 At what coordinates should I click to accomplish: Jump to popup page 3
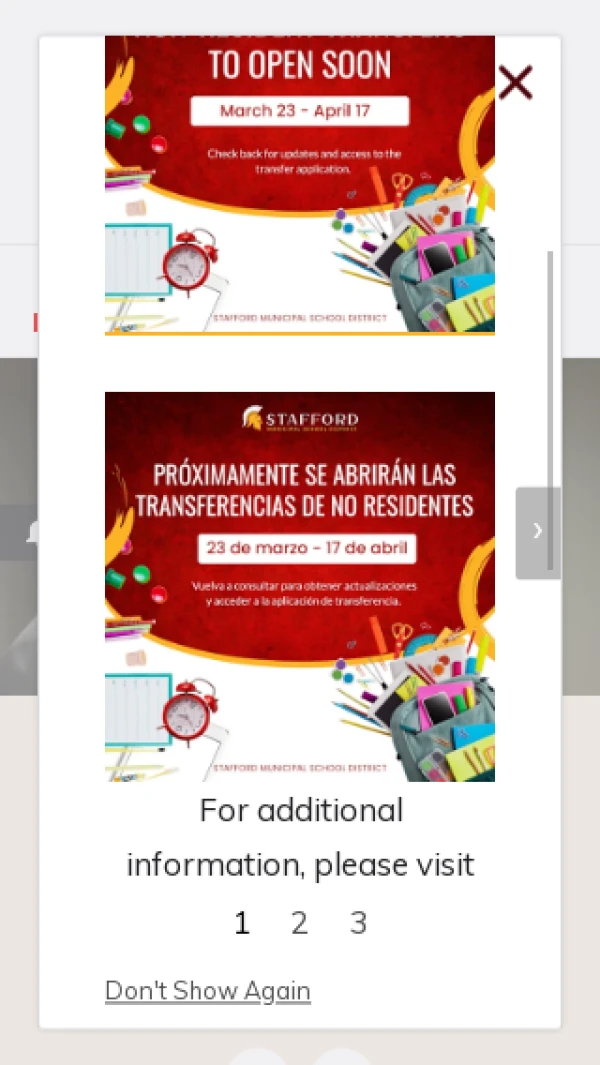(x=358, y=923)
